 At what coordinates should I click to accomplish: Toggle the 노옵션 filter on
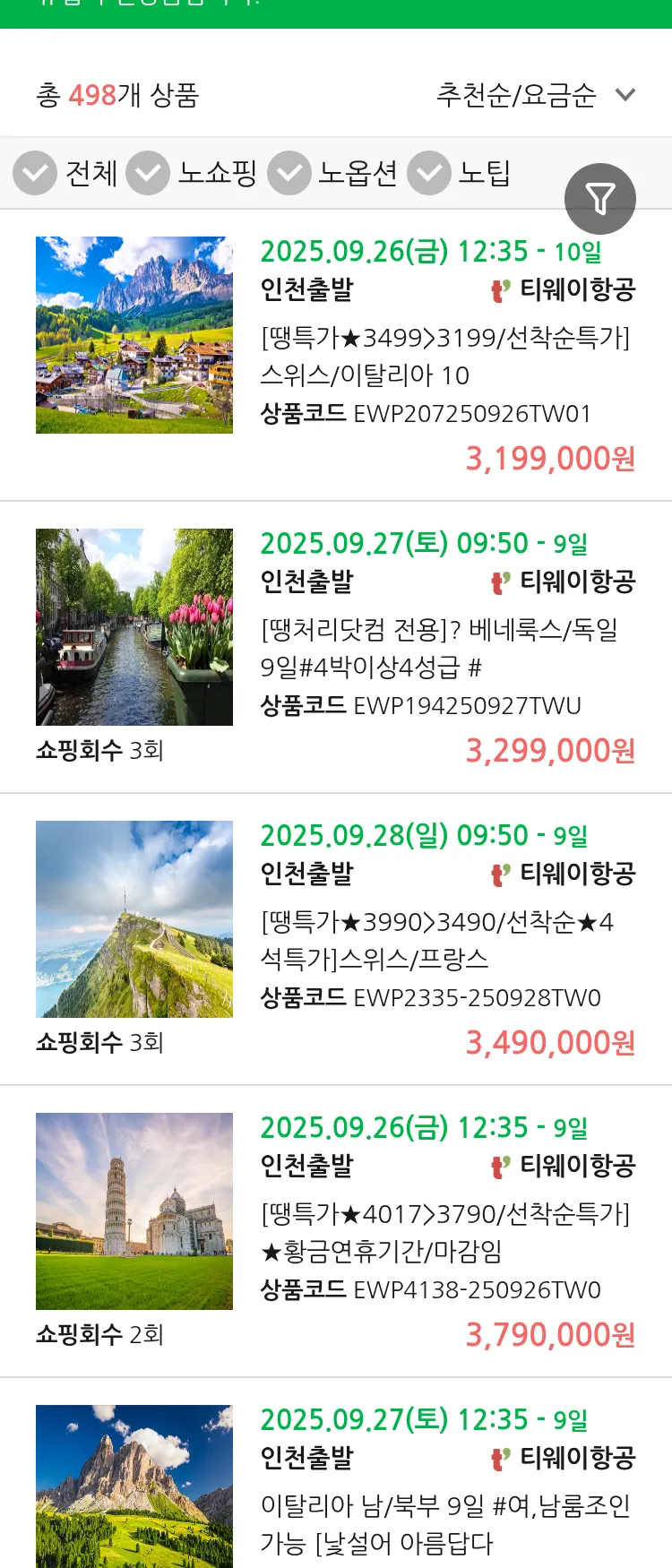click(291, 173)
